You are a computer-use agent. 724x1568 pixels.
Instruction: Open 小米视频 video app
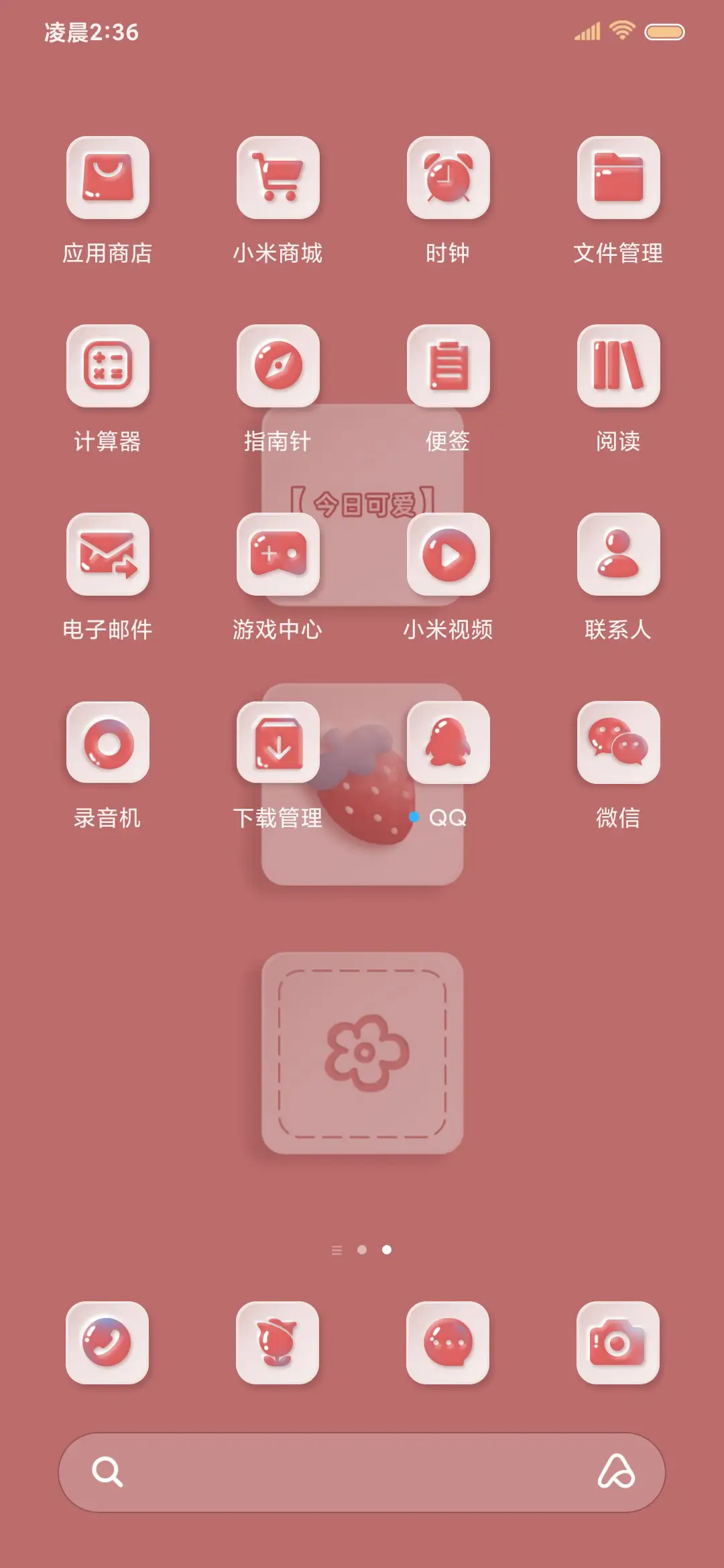tap(448, 556)
